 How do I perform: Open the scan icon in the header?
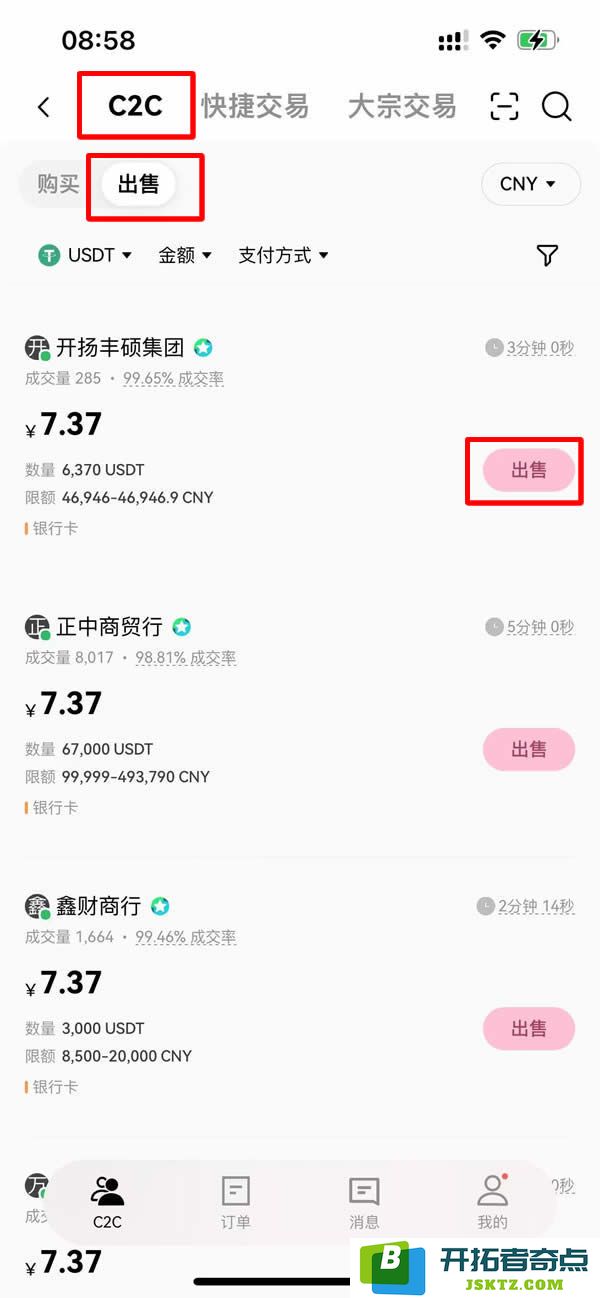(x=505, y=106)
